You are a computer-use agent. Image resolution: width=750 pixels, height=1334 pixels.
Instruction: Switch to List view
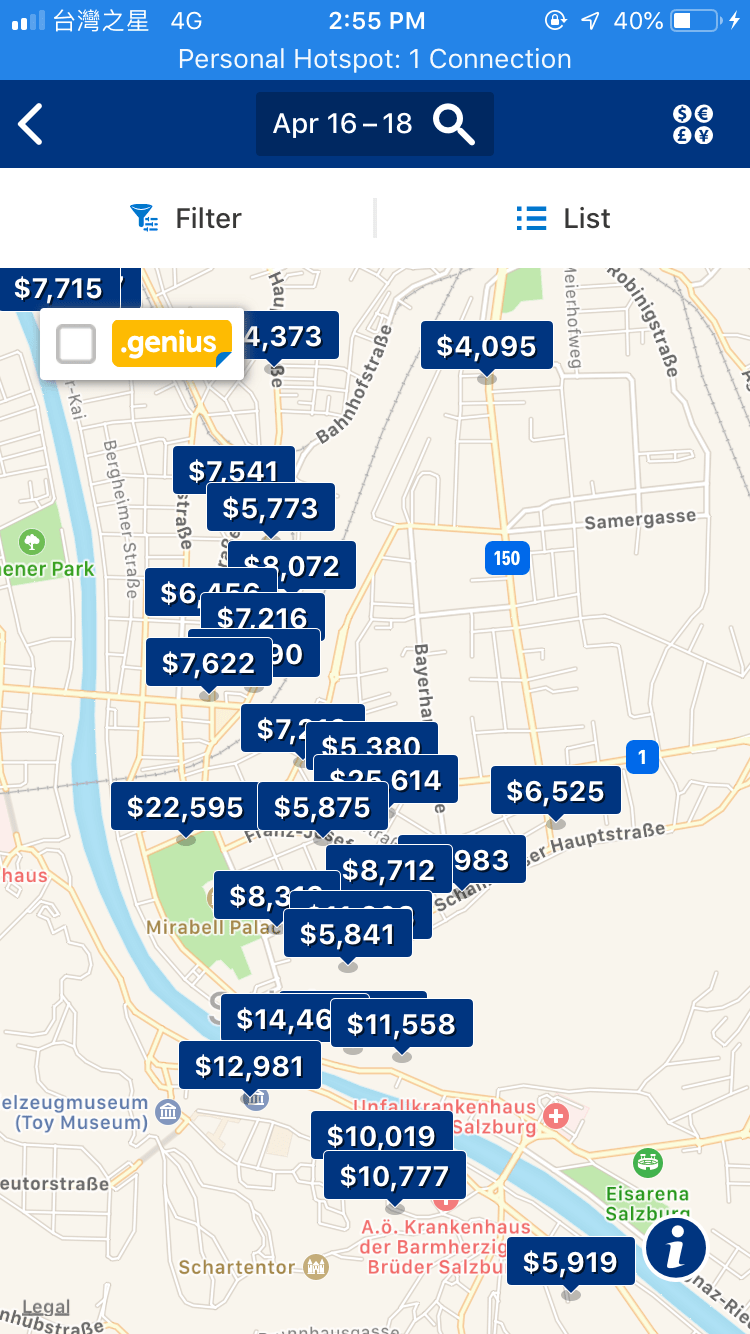(563, 218)
